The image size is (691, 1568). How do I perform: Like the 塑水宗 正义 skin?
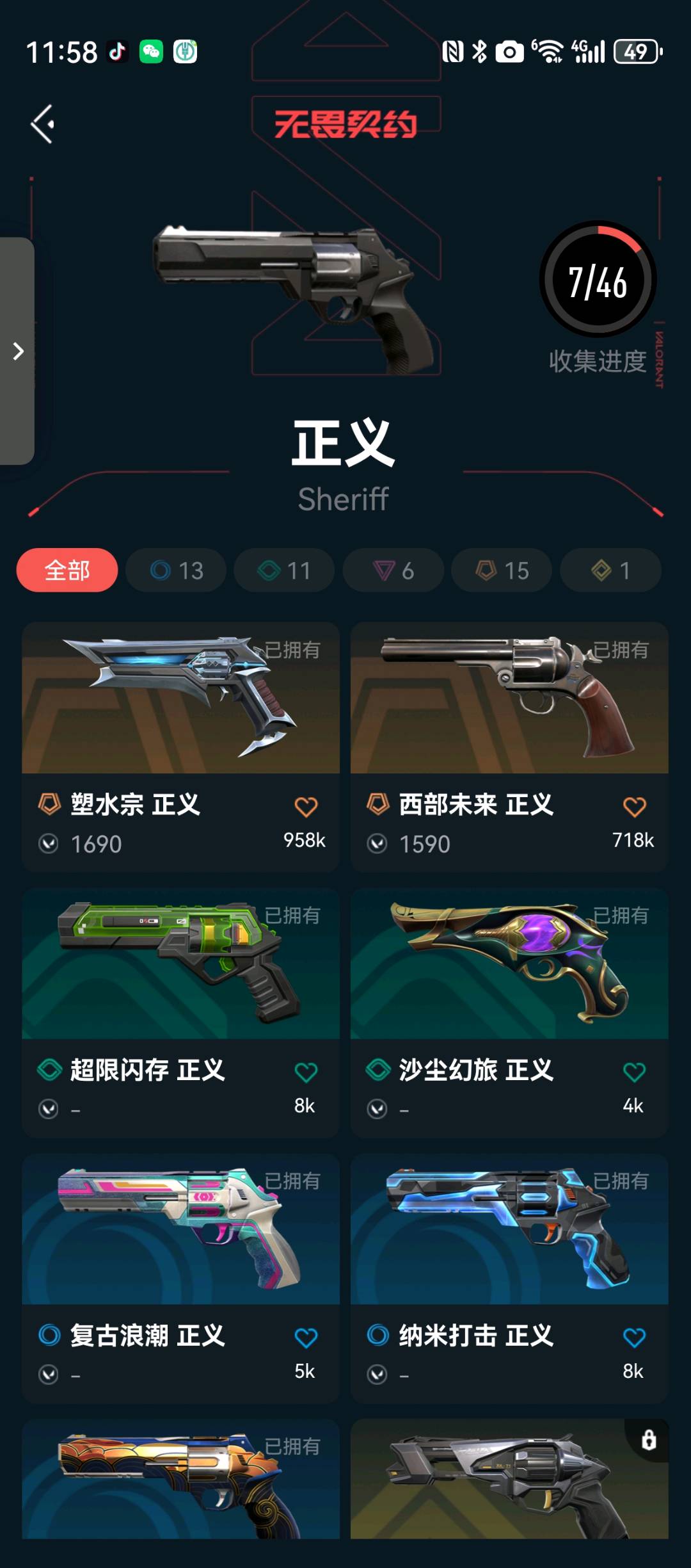306,807
